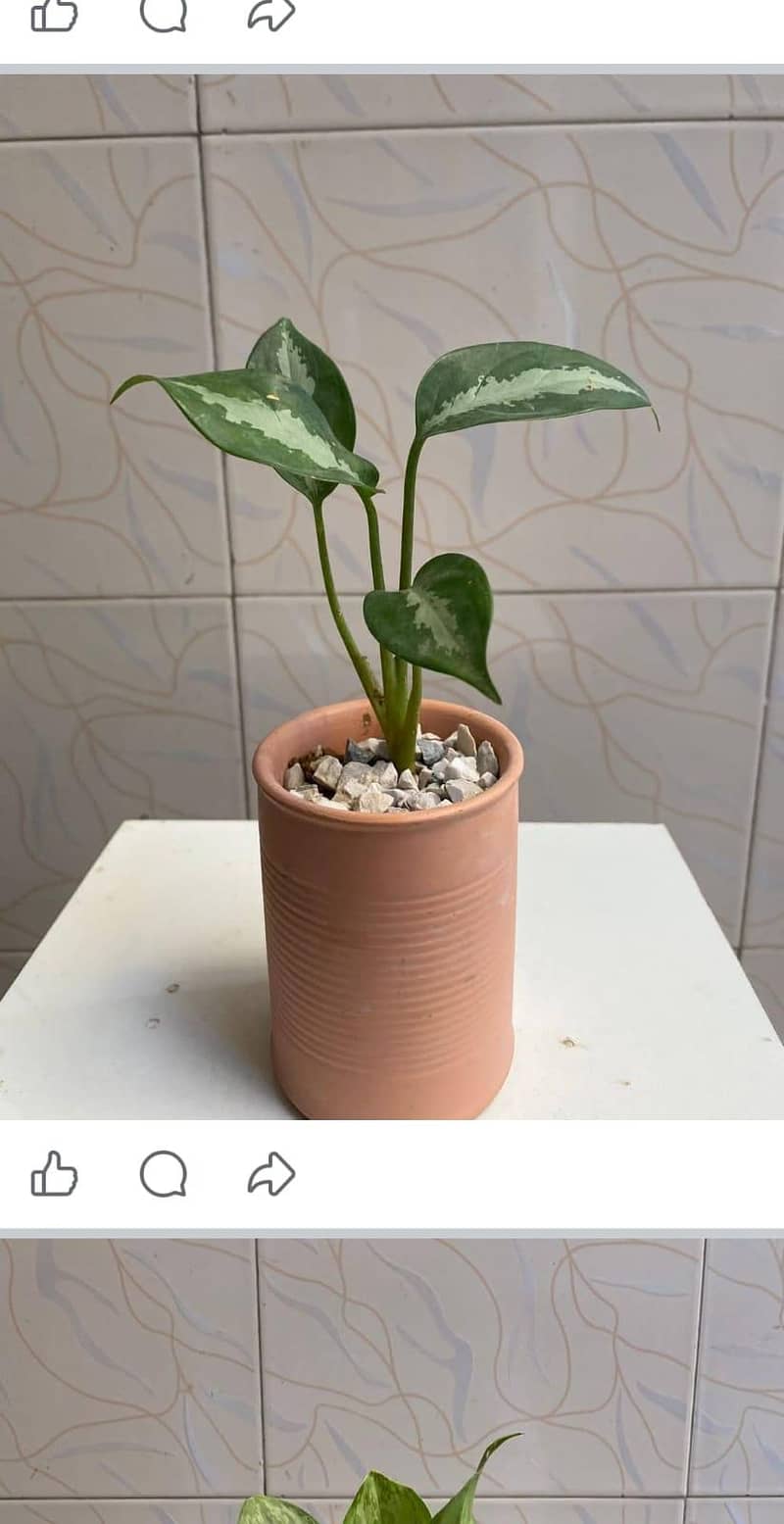The width and height of the screenshot is (784, 1524).
Task: Tap the share arrow icon at the top
Action: (269, 14)
